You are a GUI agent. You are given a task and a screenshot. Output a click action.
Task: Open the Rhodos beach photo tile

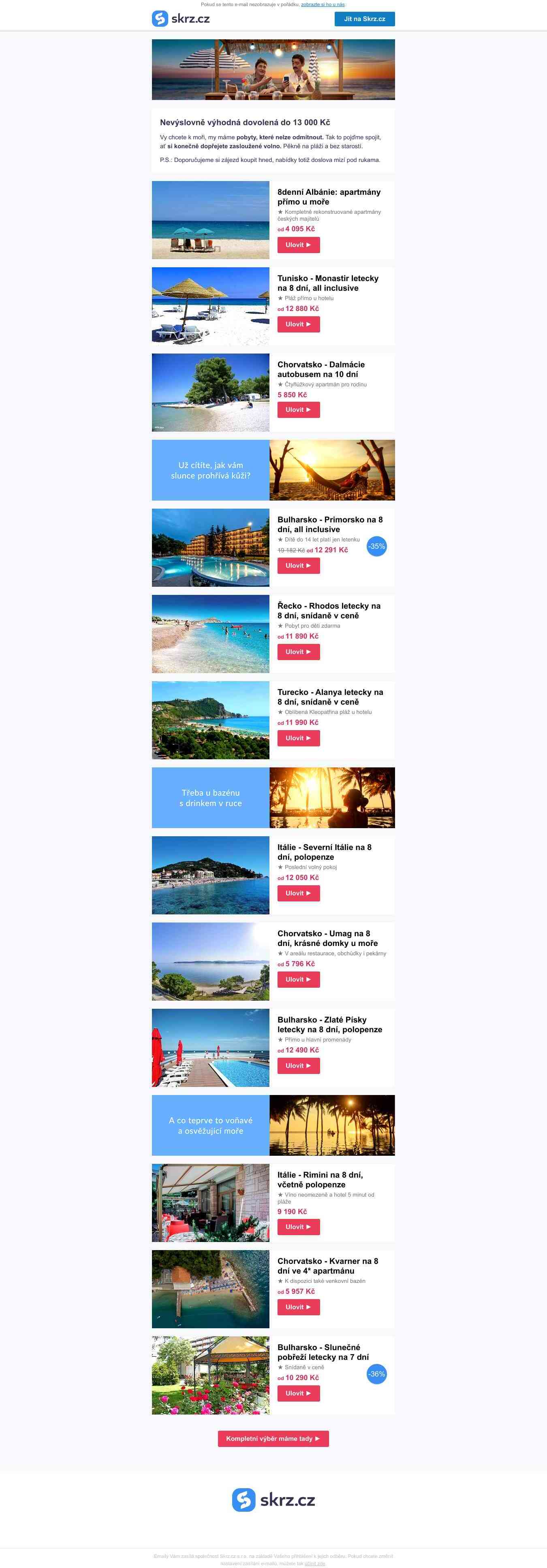point(210,634)
